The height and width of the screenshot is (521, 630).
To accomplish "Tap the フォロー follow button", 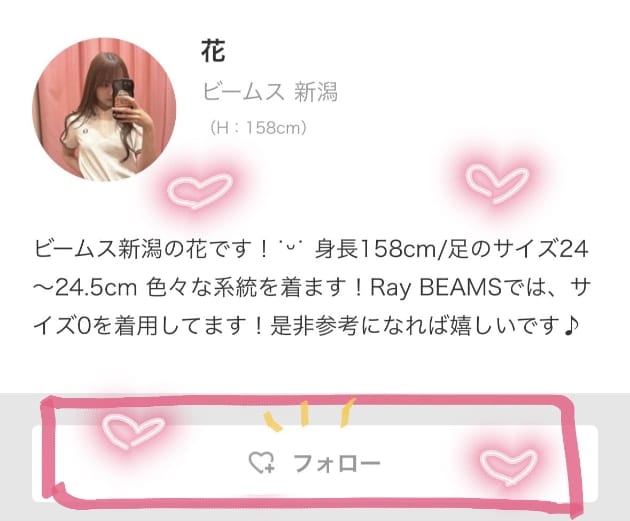I will (x=314, y=463).
